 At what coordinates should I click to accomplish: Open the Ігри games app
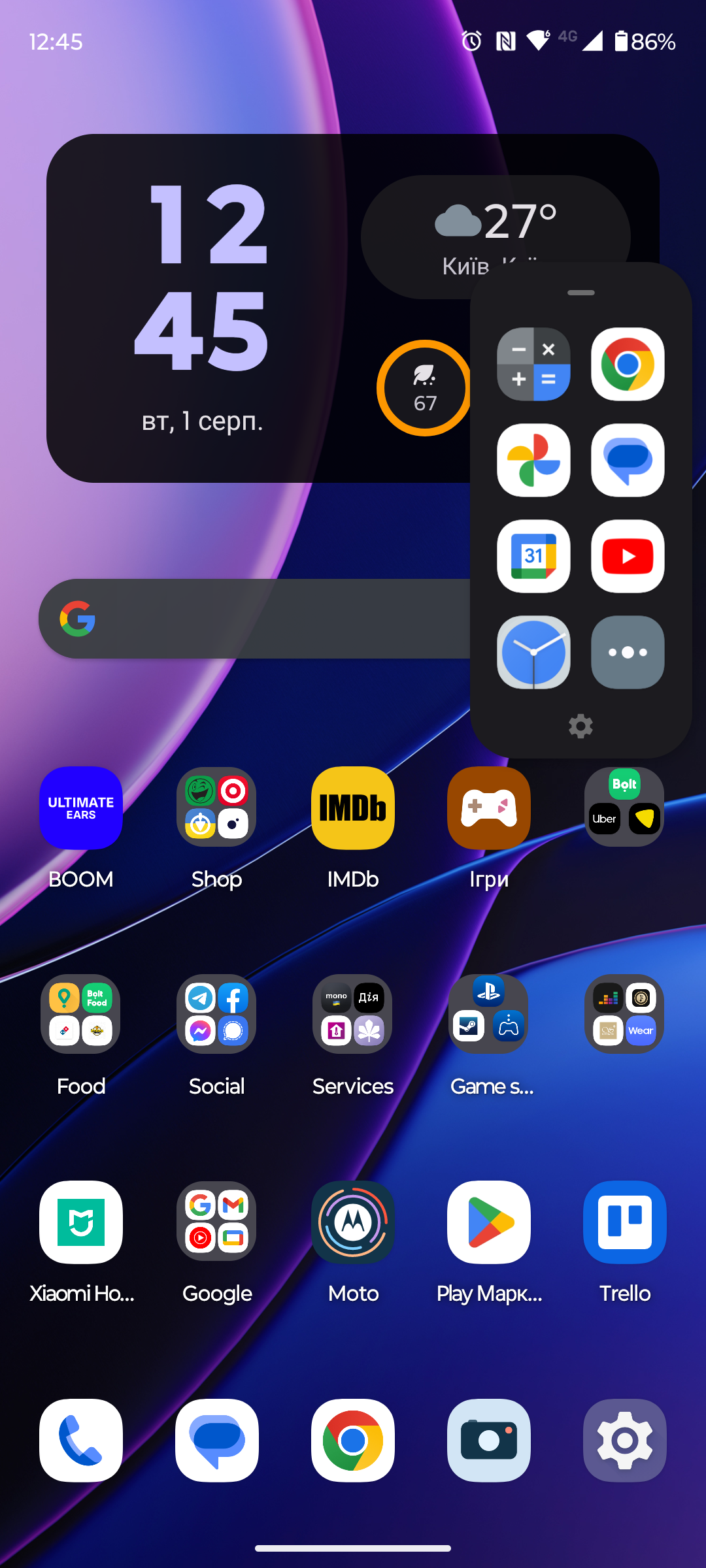point(489,808)
